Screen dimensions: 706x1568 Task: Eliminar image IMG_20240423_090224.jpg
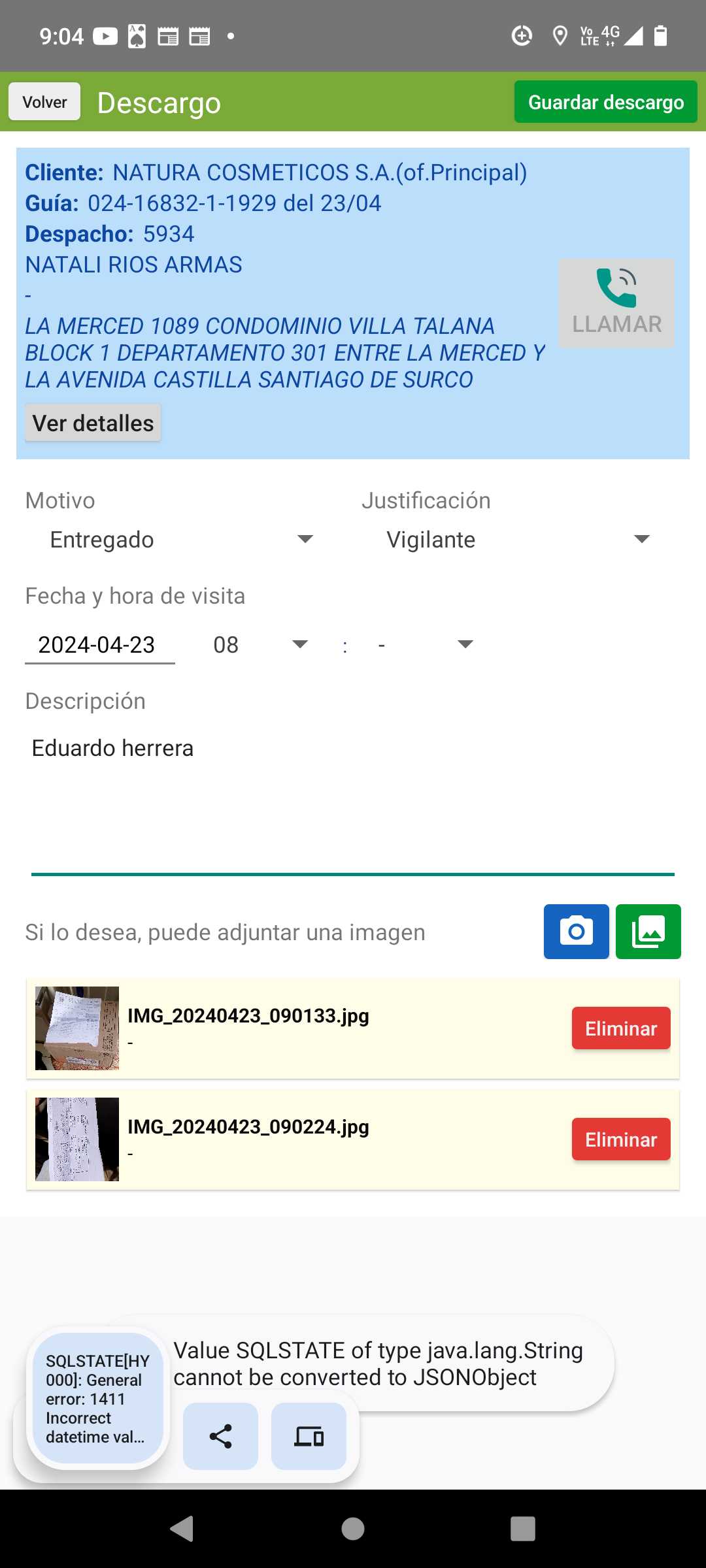click(620, 1139)
